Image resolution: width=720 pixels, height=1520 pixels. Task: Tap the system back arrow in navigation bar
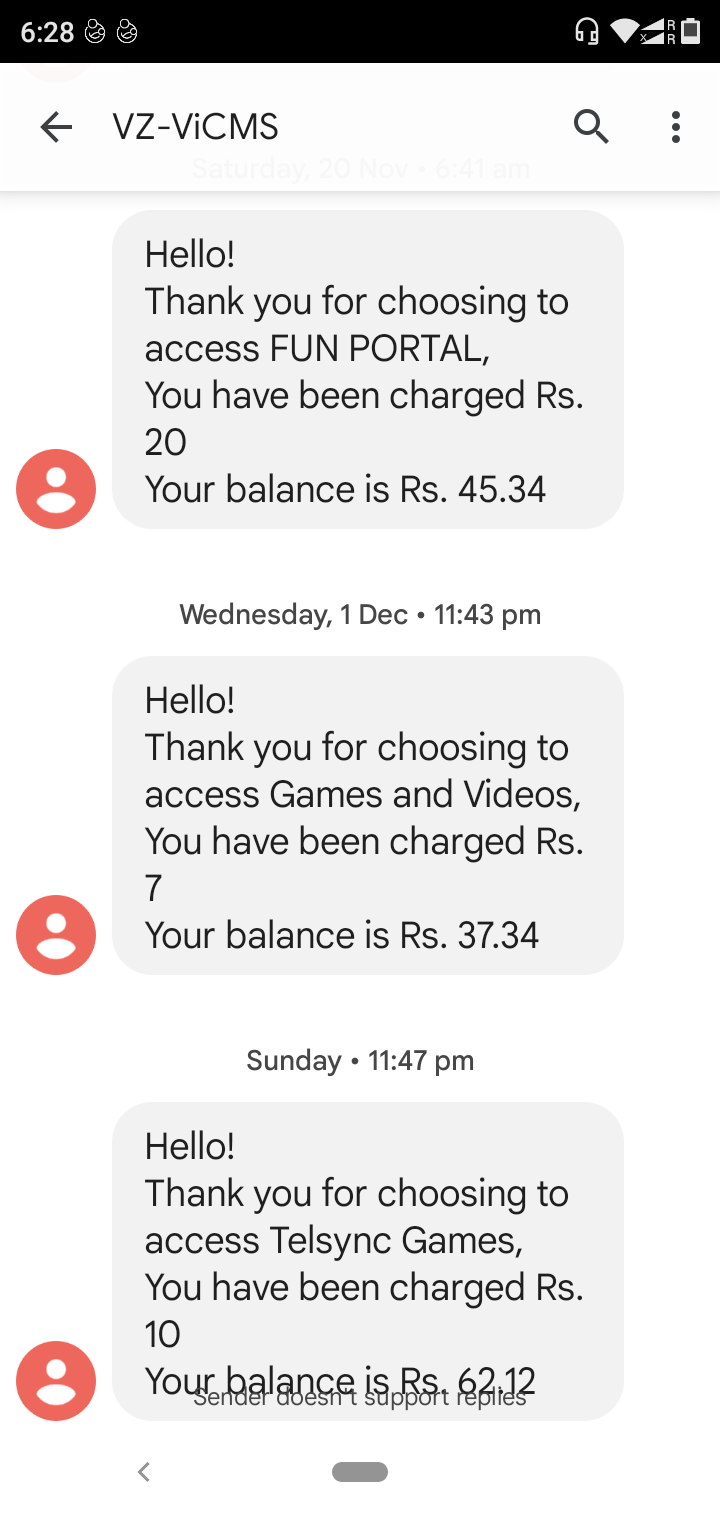[144, 1471]
